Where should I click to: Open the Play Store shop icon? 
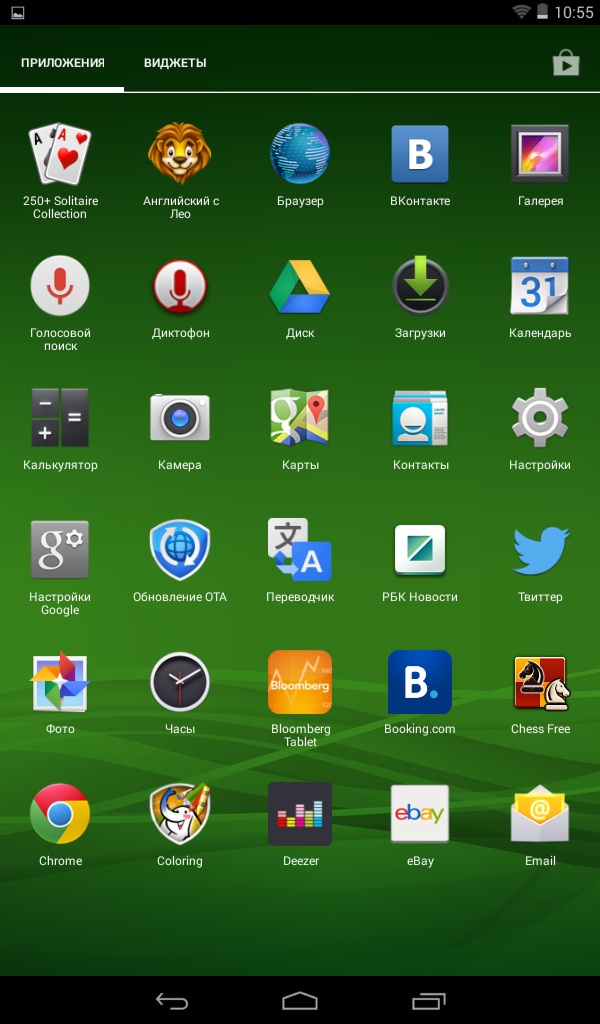tap(566, 63)
